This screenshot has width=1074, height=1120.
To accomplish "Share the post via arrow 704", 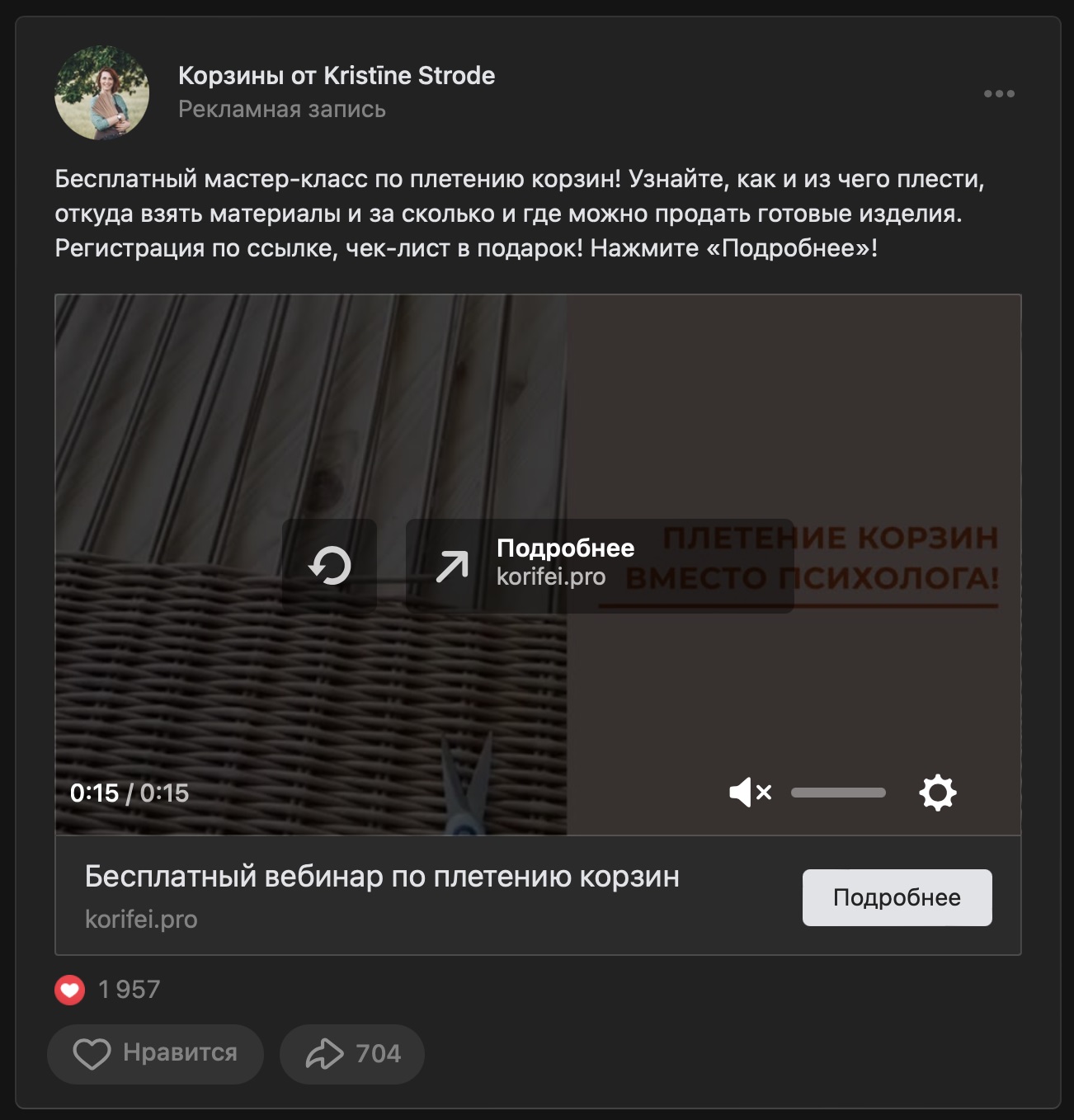I will [x=352, y=1053].
